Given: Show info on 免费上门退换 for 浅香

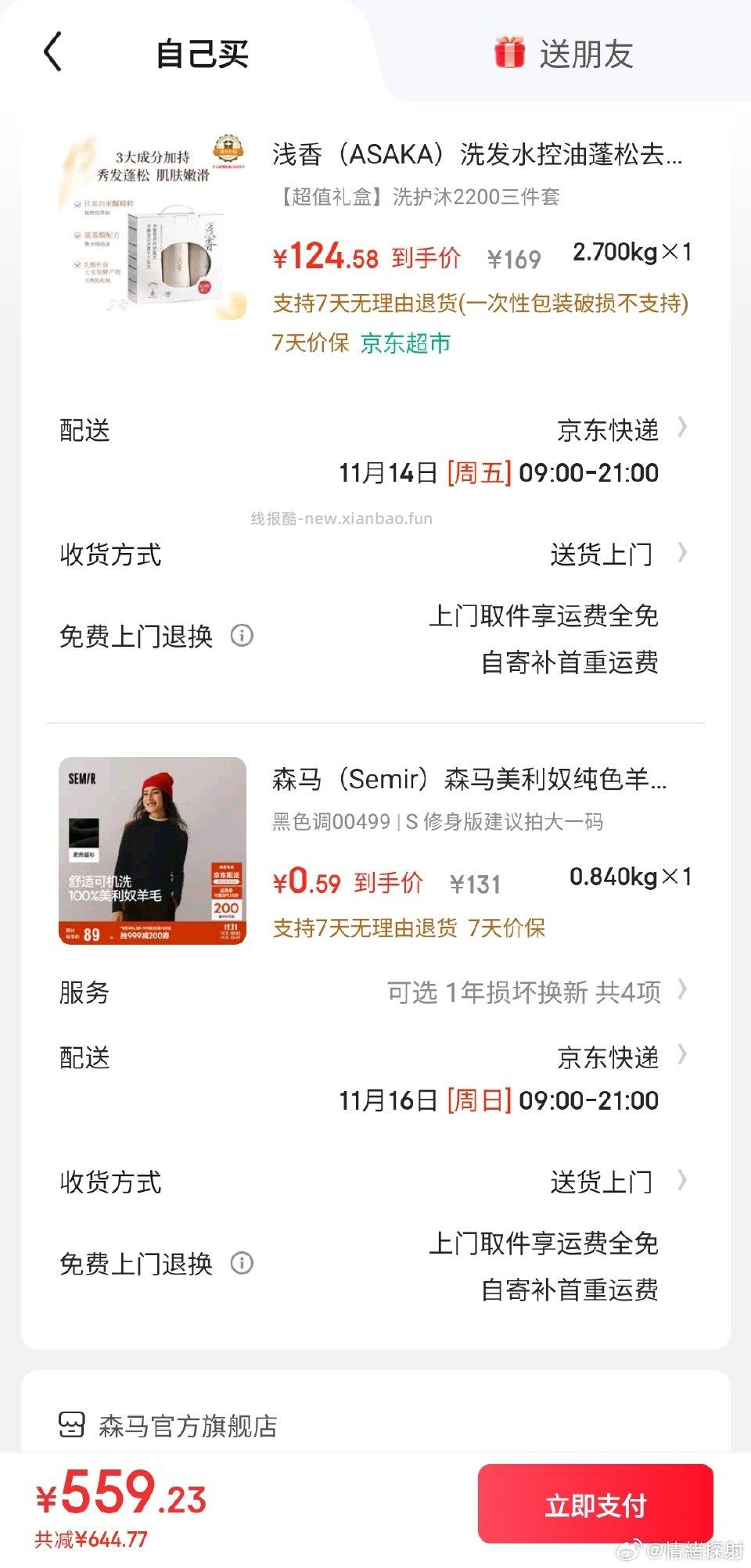Looking at the screenshot, I should click(242, 636).
